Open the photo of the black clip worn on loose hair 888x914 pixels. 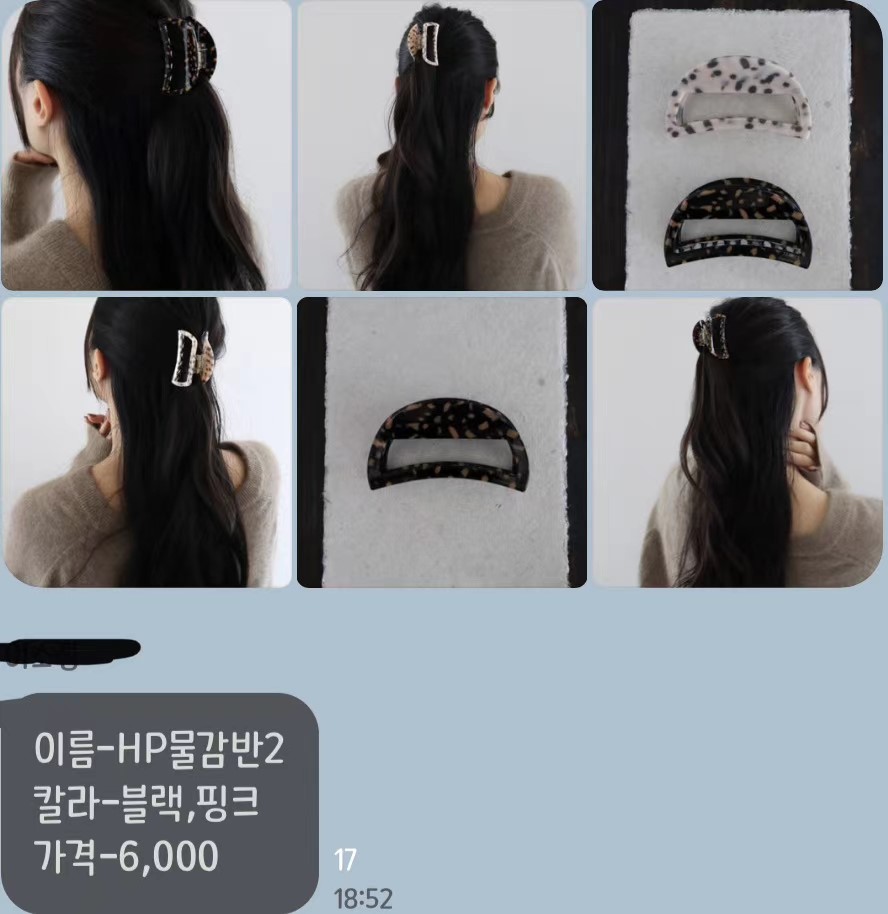146,146
